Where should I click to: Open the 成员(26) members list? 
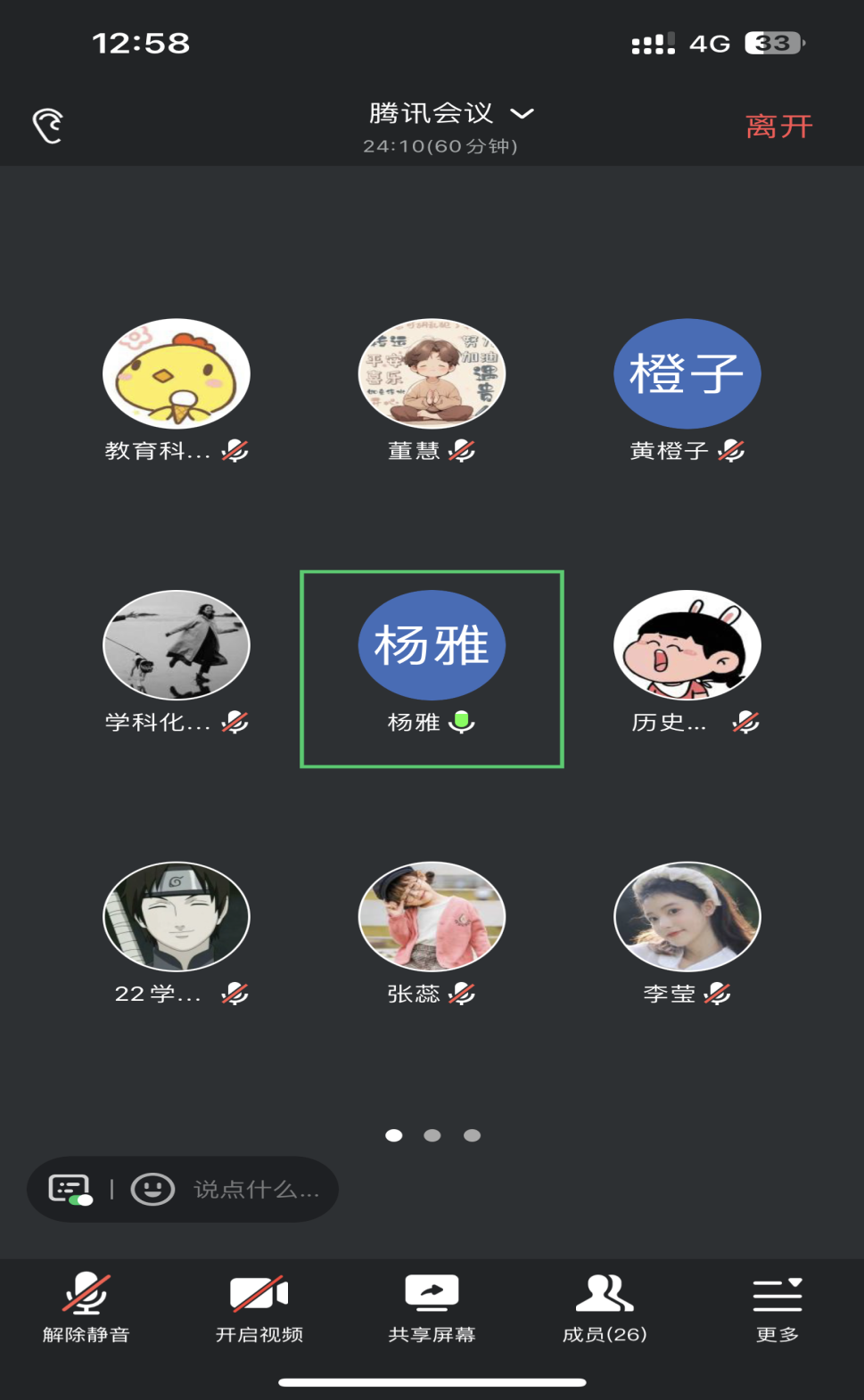(x=605, y=1307)
